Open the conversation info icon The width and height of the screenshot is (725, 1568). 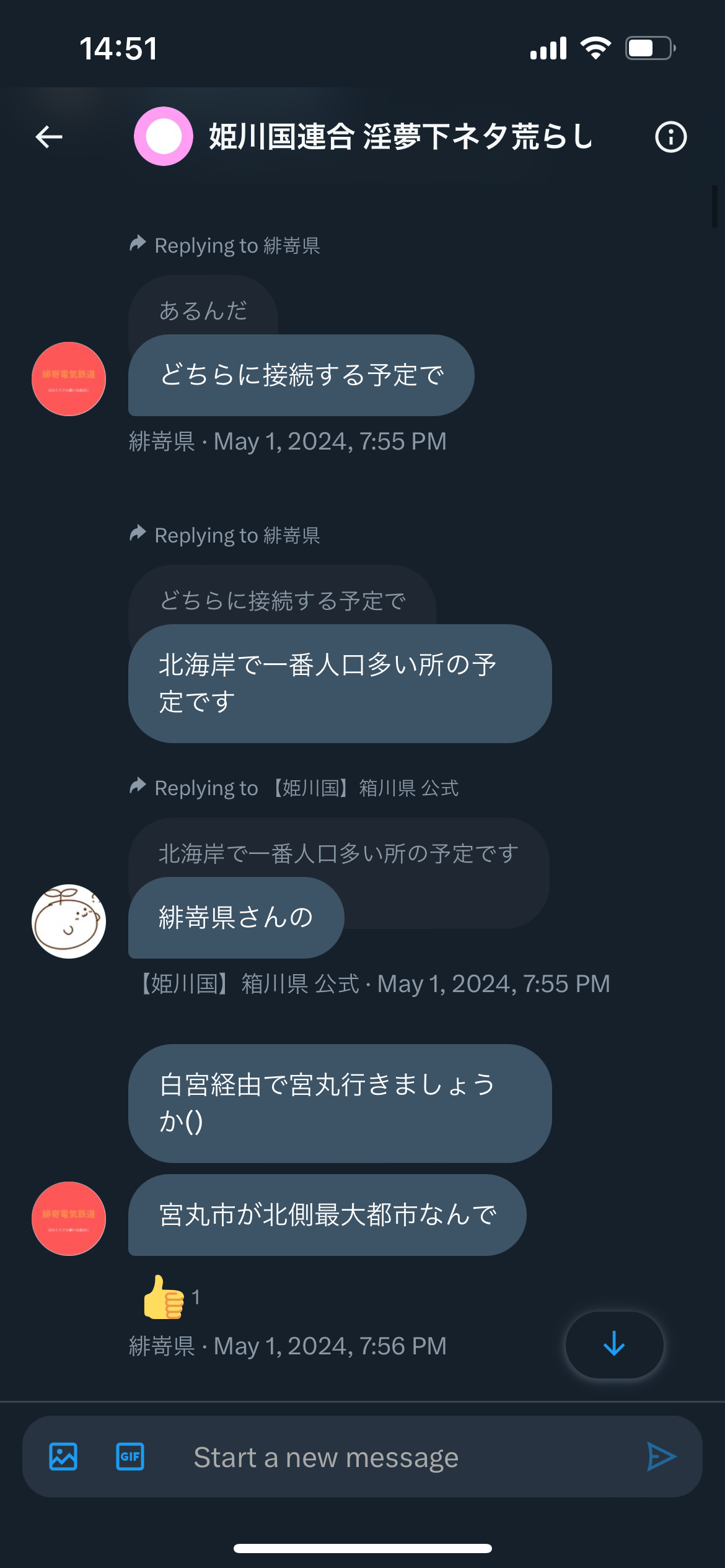coord(670,137)
